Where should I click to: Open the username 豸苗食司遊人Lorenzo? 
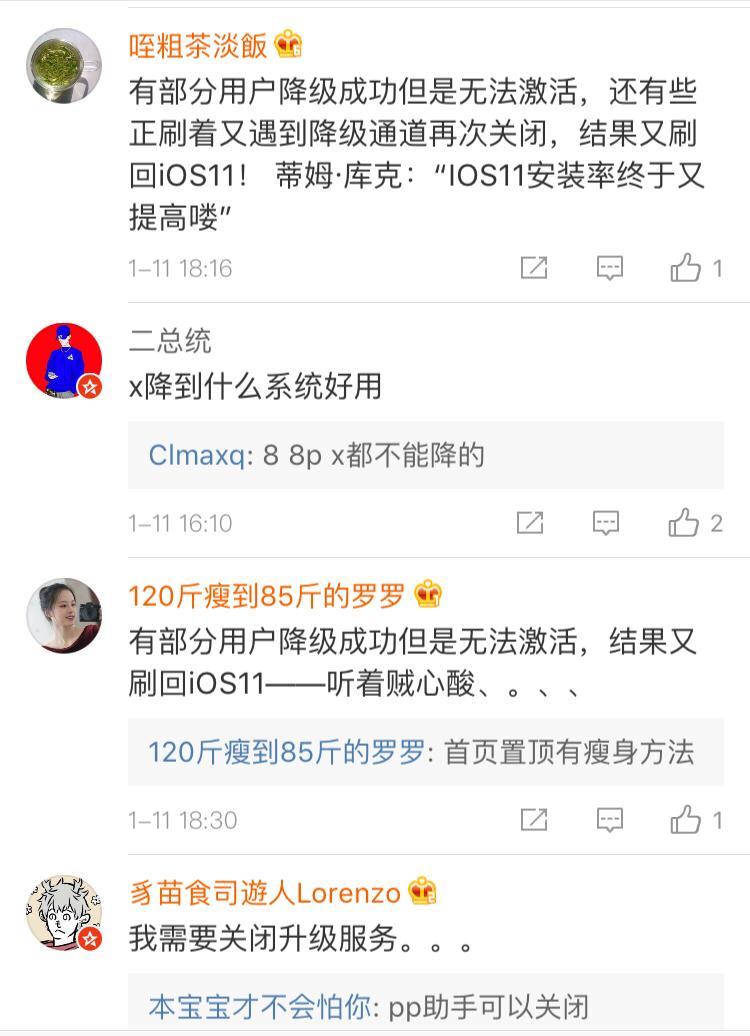(265, 892)
